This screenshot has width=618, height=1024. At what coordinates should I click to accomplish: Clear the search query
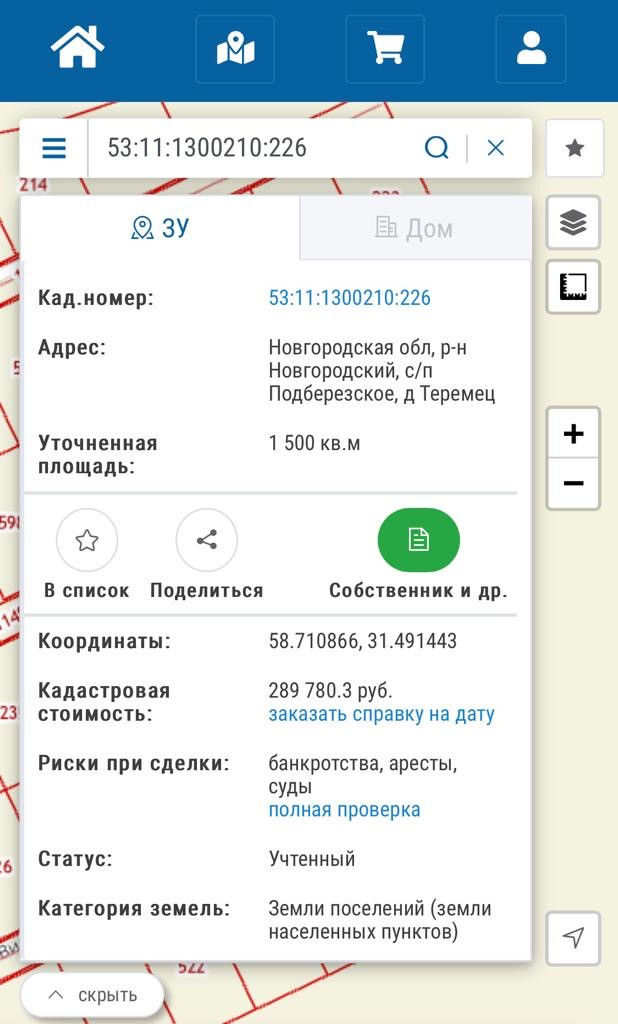tap(496, 149)
